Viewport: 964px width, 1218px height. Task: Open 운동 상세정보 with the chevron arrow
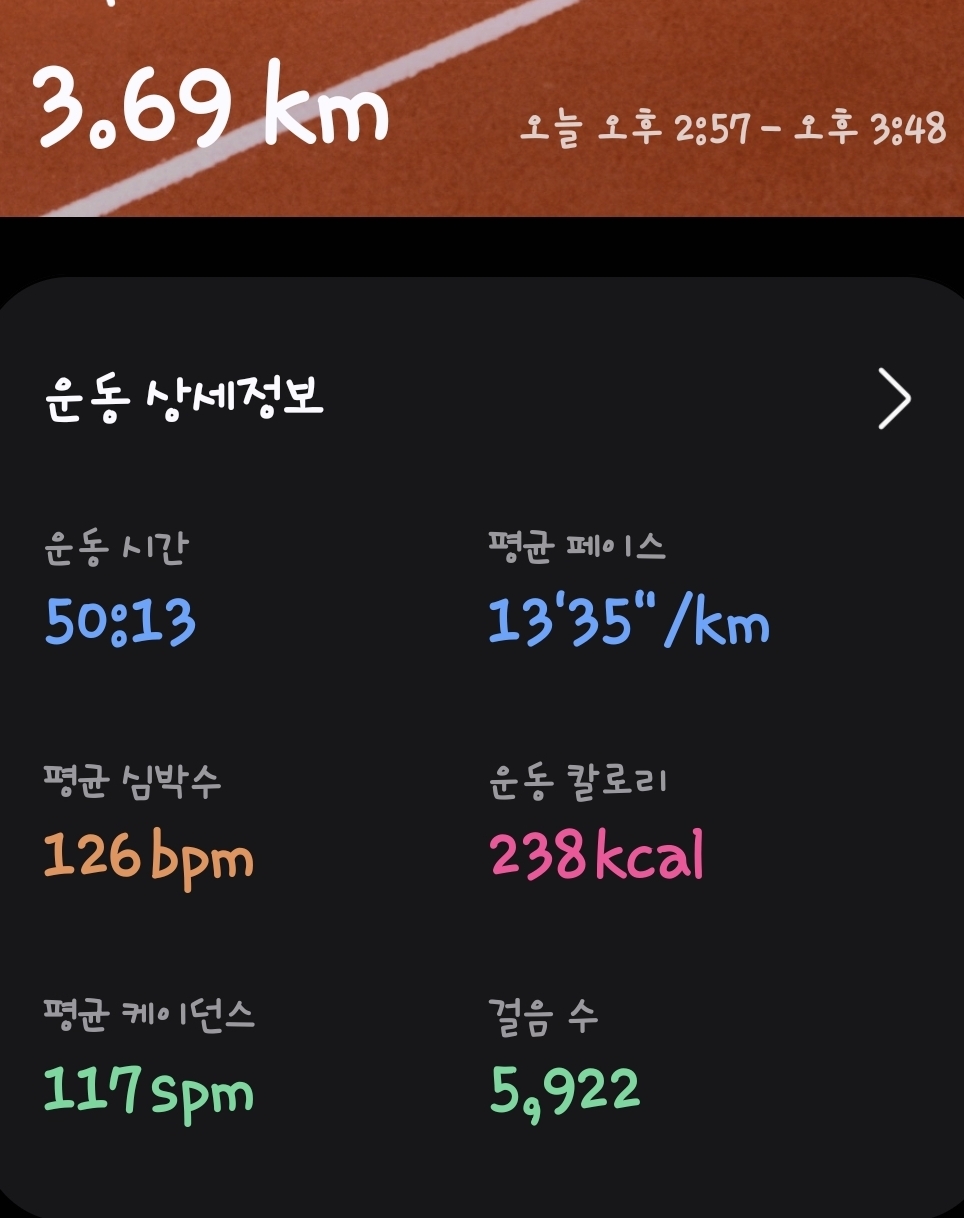[894, 399]
